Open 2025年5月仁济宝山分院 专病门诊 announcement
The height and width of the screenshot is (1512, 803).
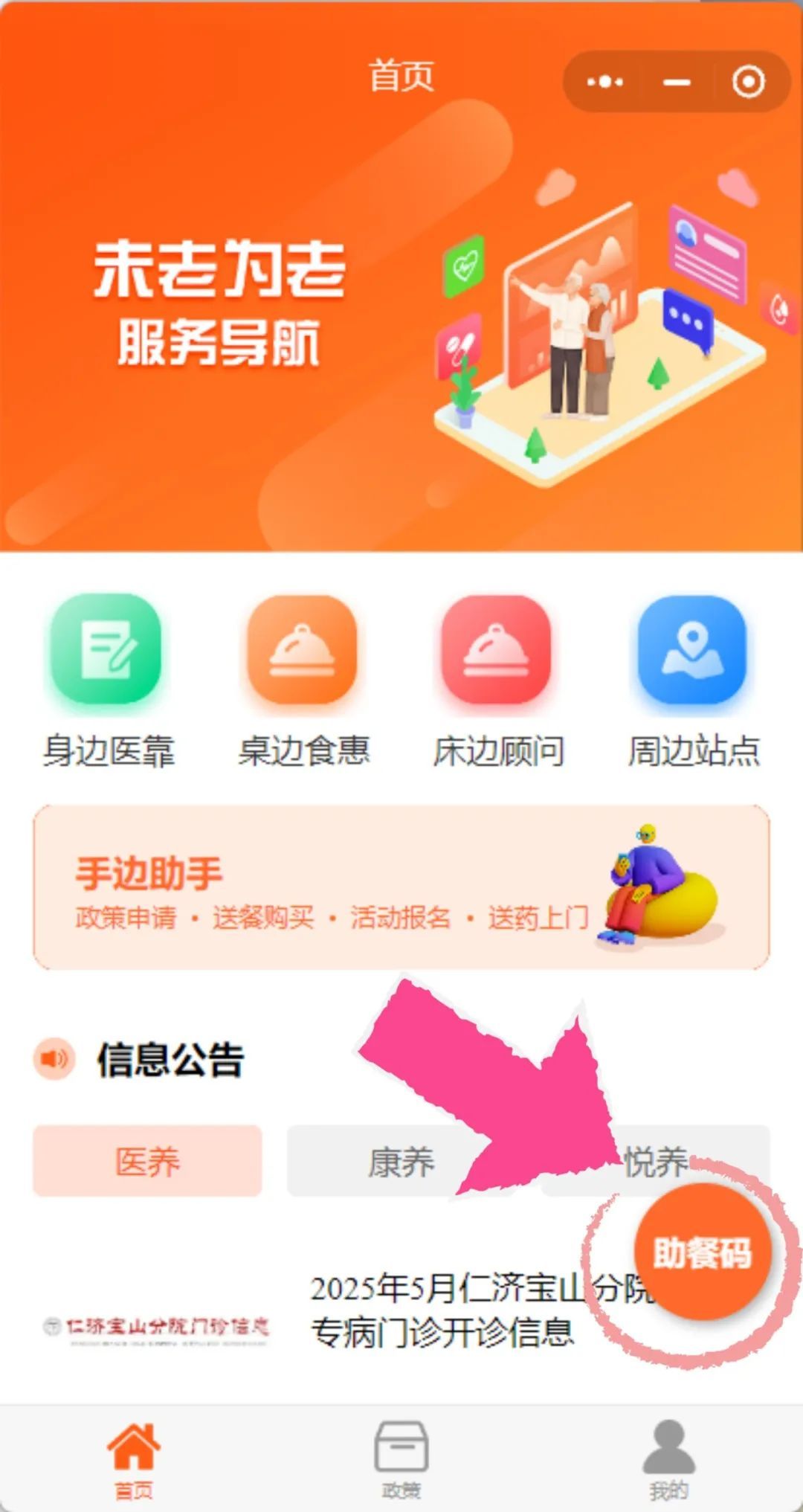click(x=446, y=1310)
